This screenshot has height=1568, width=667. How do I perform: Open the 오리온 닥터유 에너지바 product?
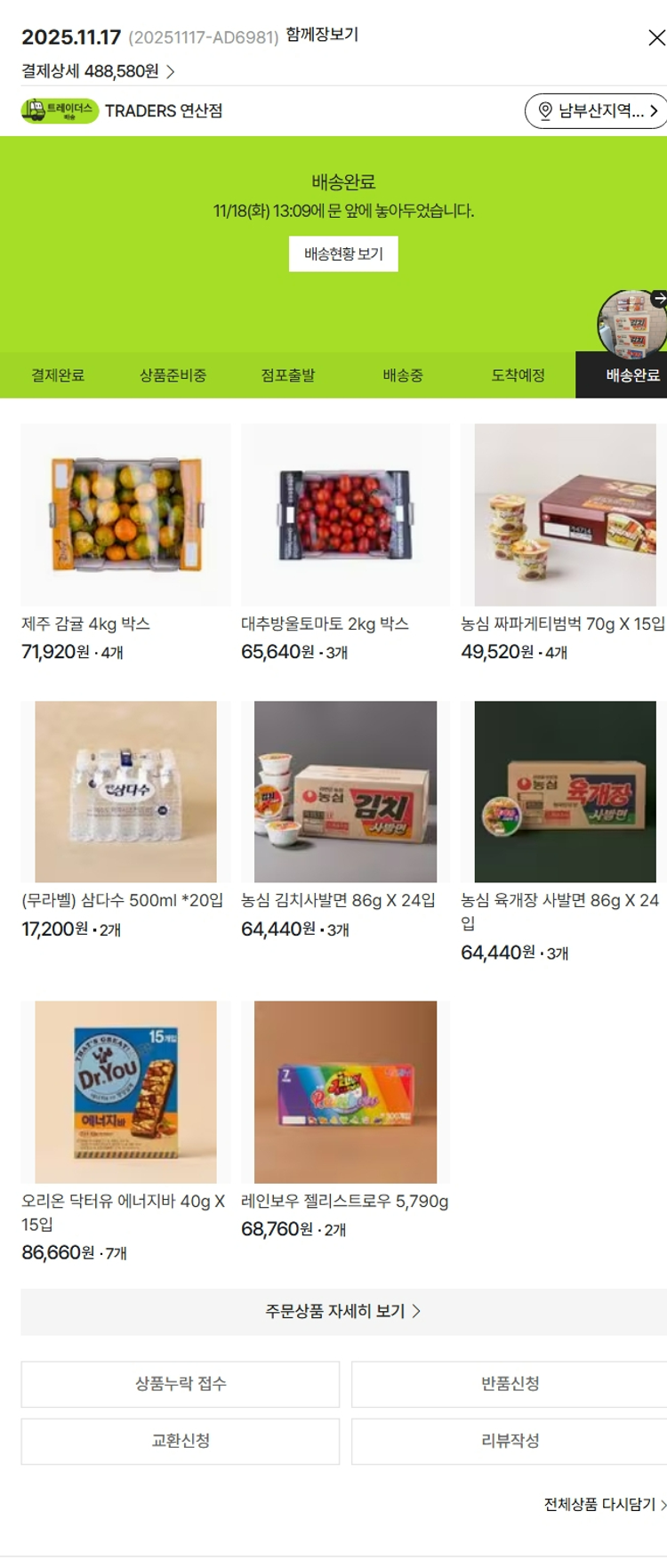coord(125,1091)
